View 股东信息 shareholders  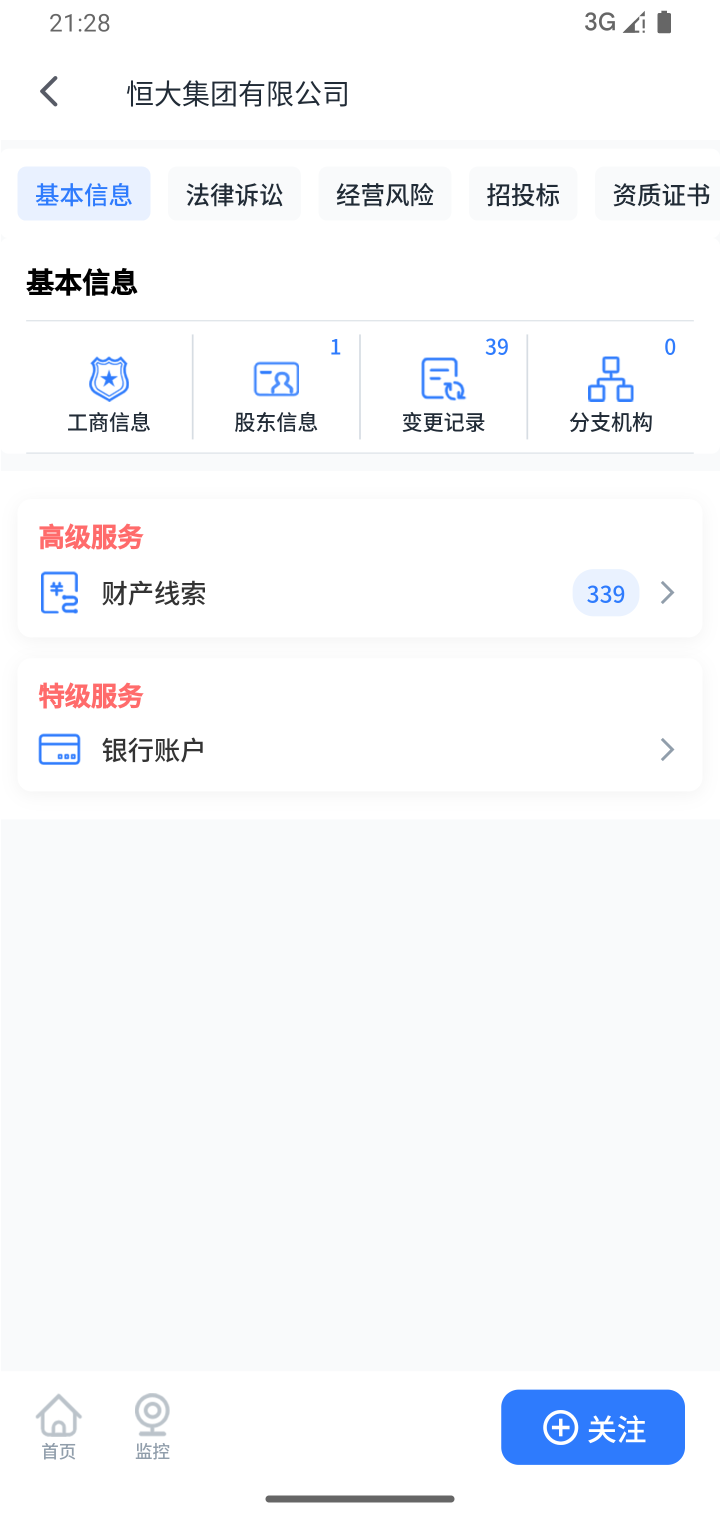point(276,395)
